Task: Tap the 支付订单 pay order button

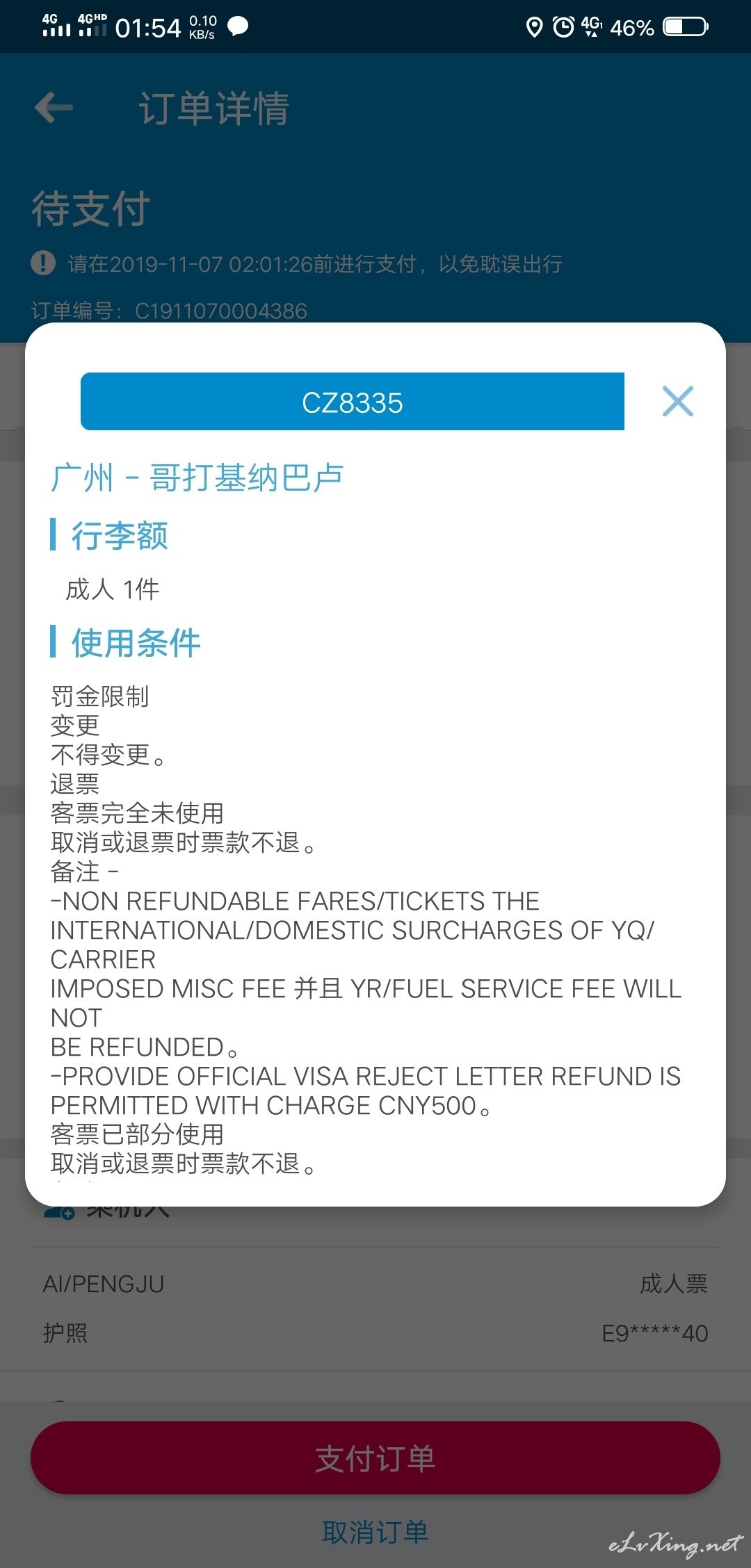Action: pyautogui.click(x=375, y=1458)
